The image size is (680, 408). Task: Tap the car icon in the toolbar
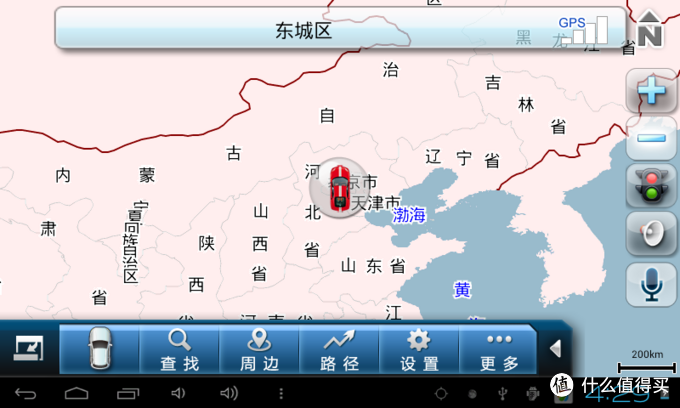pyautogui.click(x=100, y=349)
